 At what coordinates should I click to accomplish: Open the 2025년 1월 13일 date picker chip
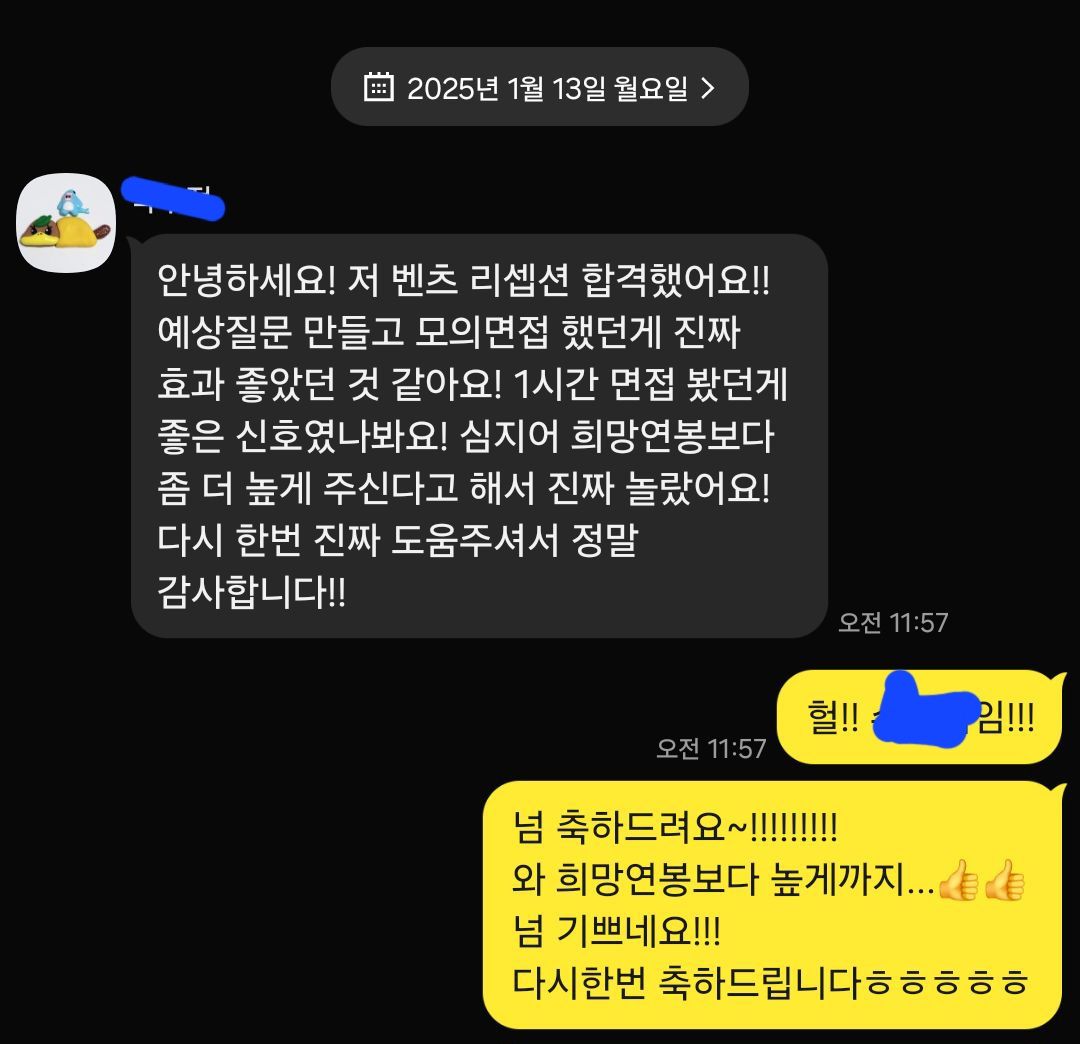point(539,87)
